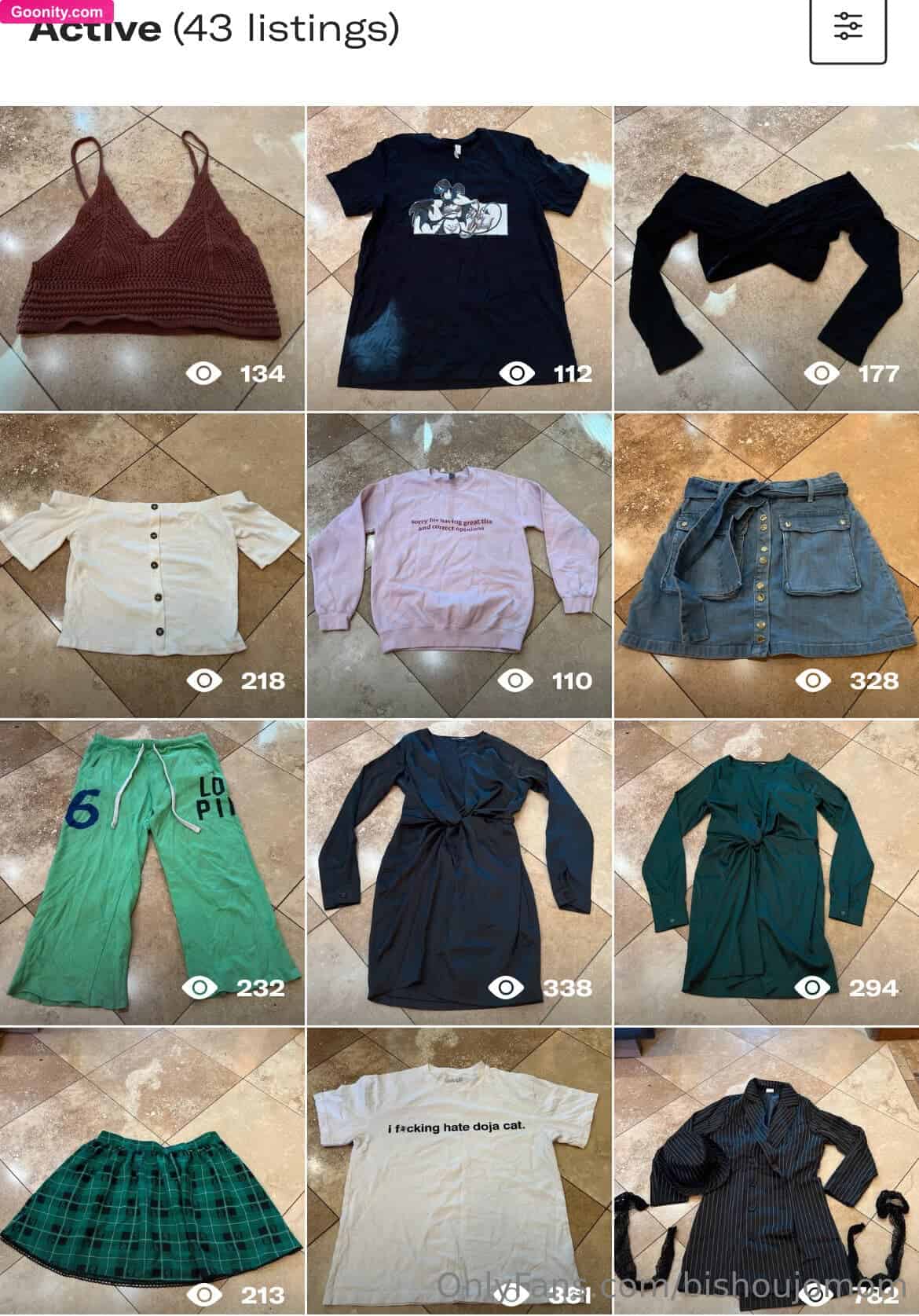This screenshot has width=919, height=1316.
Task: Open the brown crochet top listing
Action: click(152, 258)
